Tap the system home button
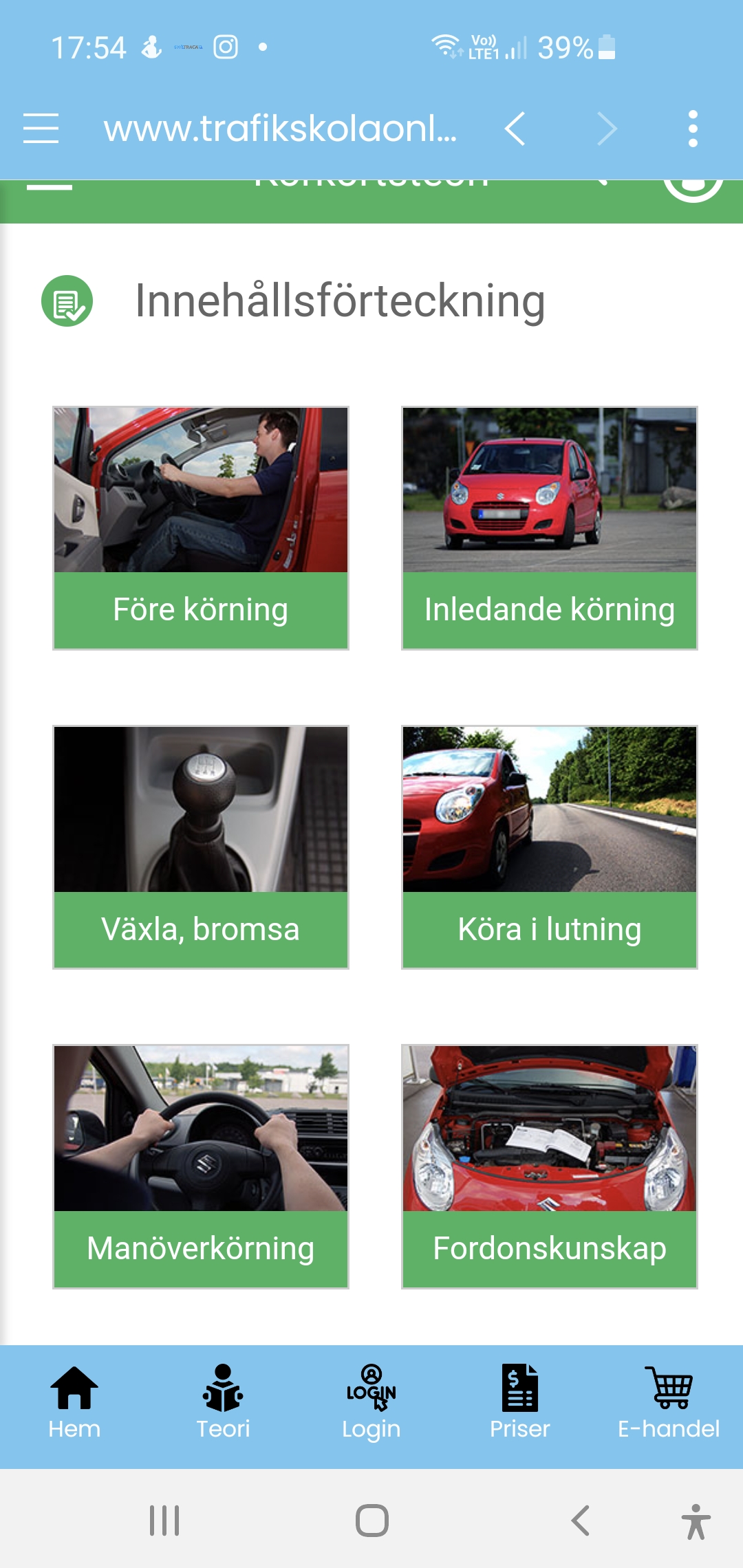The image size is (743, 1568). 371,1521
